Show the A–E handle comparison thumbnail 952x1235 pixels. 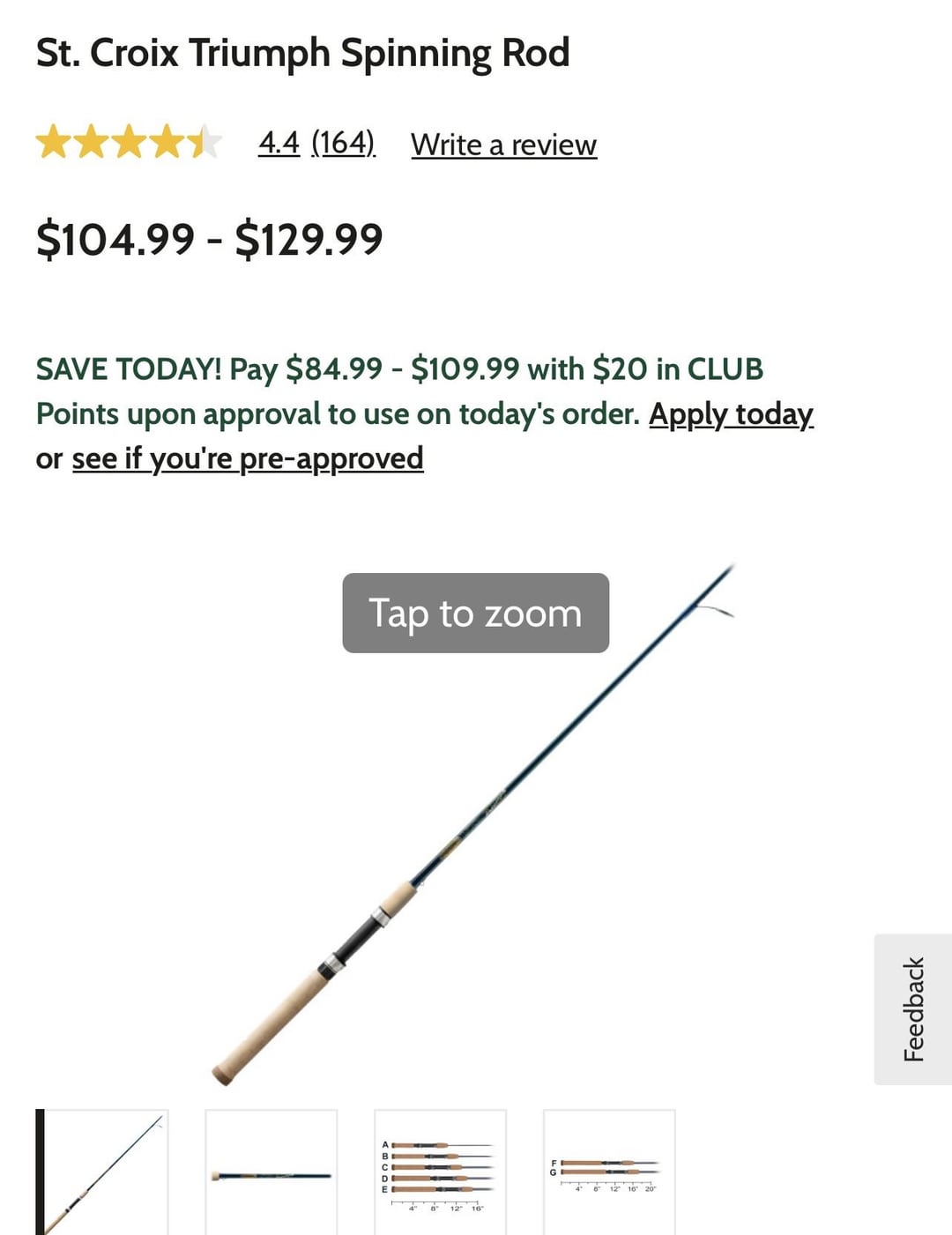[440, 1172]
